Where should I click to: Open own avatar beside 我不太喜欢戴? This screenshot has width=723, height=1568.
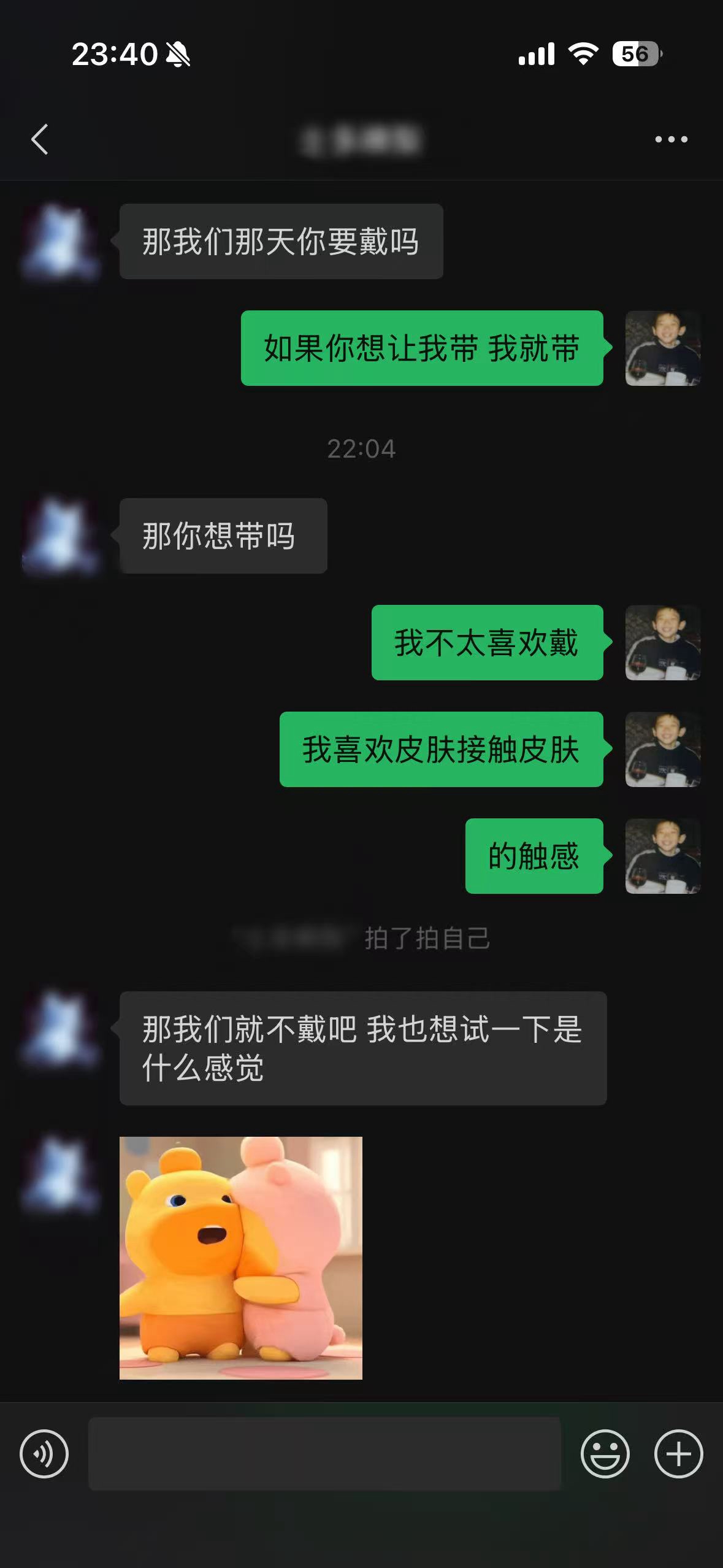point(662,642)
